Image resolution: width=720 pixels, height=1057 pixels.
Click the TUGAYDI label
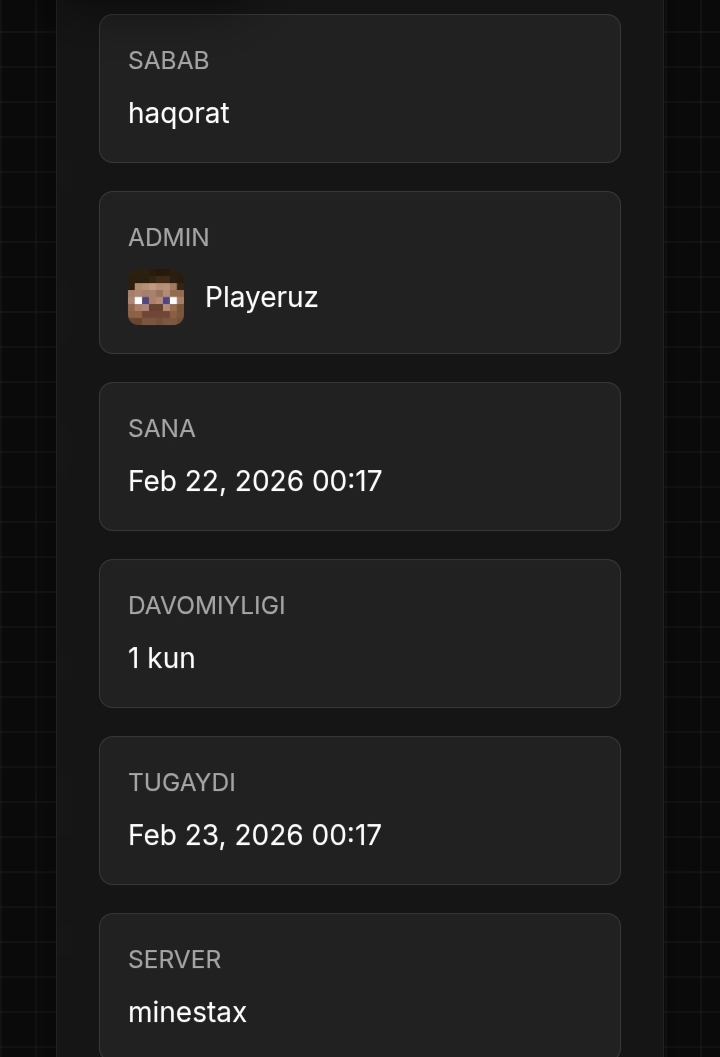pos(182,782)
